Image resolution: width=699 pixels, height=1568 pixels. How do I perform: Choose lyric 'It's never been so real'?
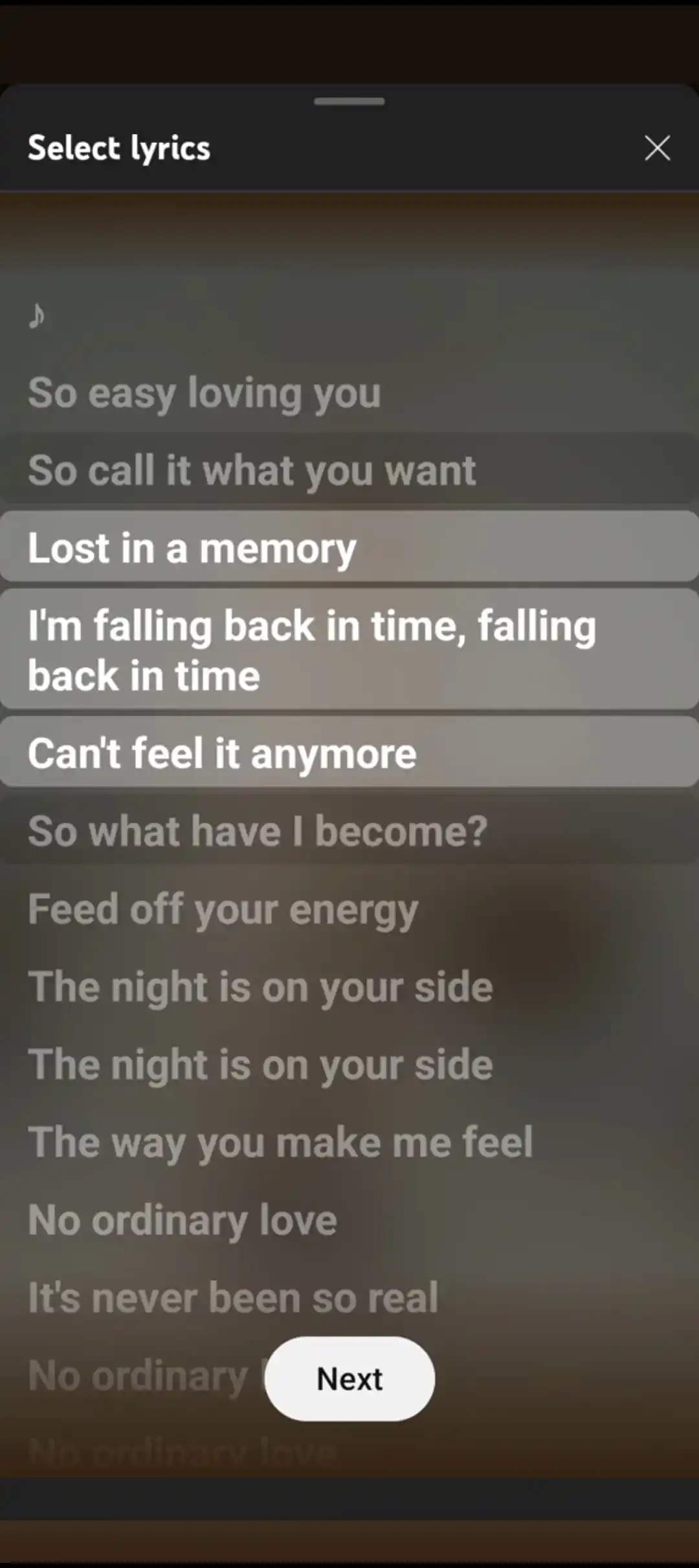click(233, 1298)
